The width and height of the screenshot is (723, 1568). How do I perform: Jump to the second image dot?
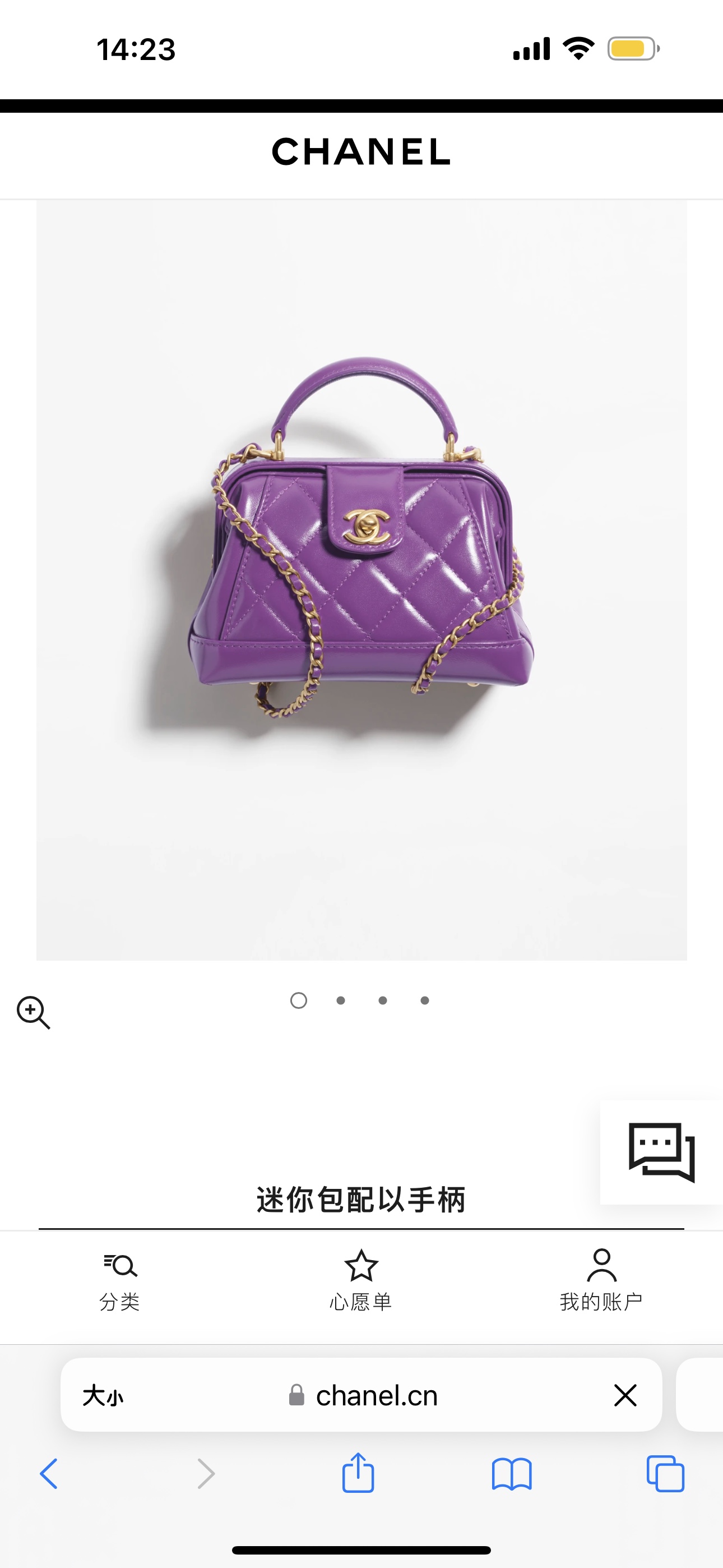pyautogui.click(x=341, y=1000)
